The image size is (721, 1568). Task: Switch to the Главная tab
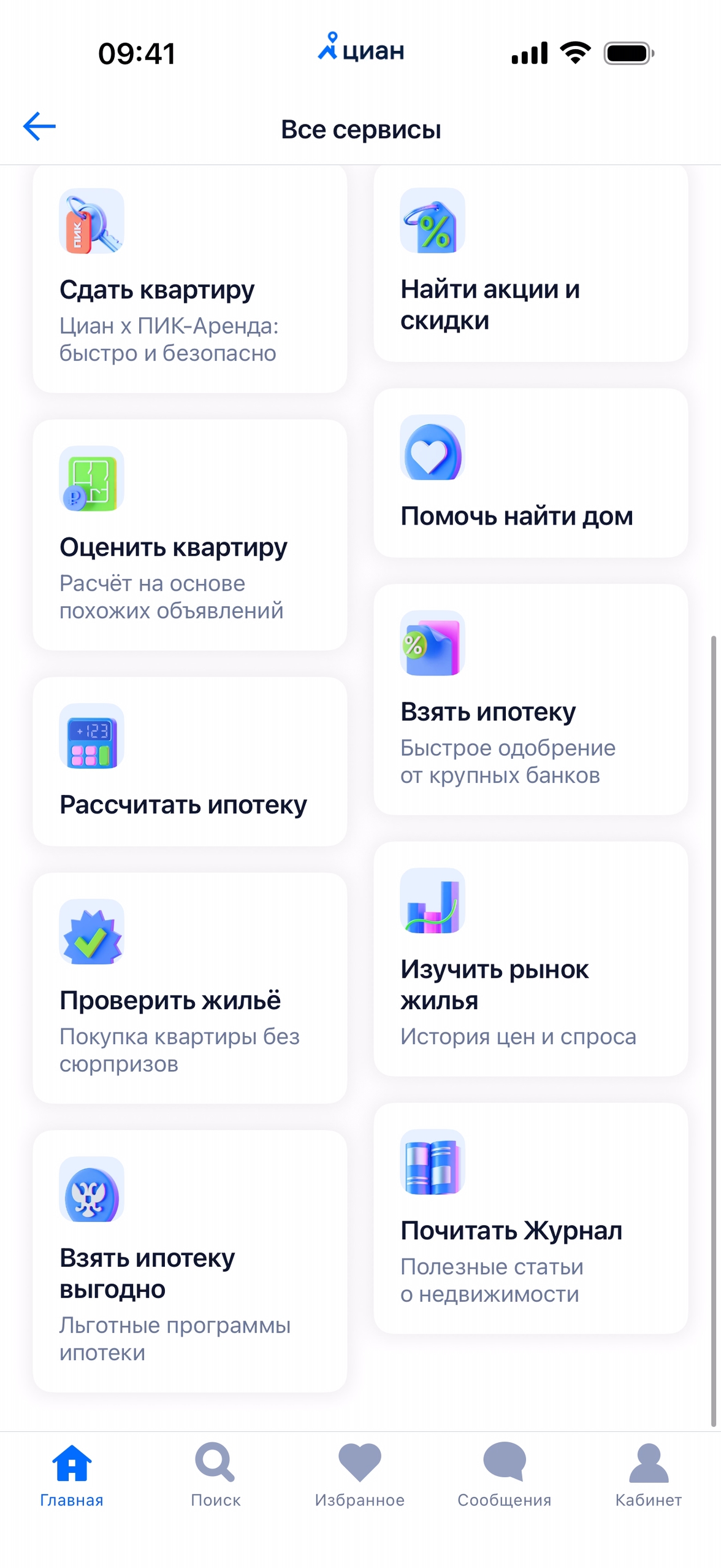tap(72, 1475)
